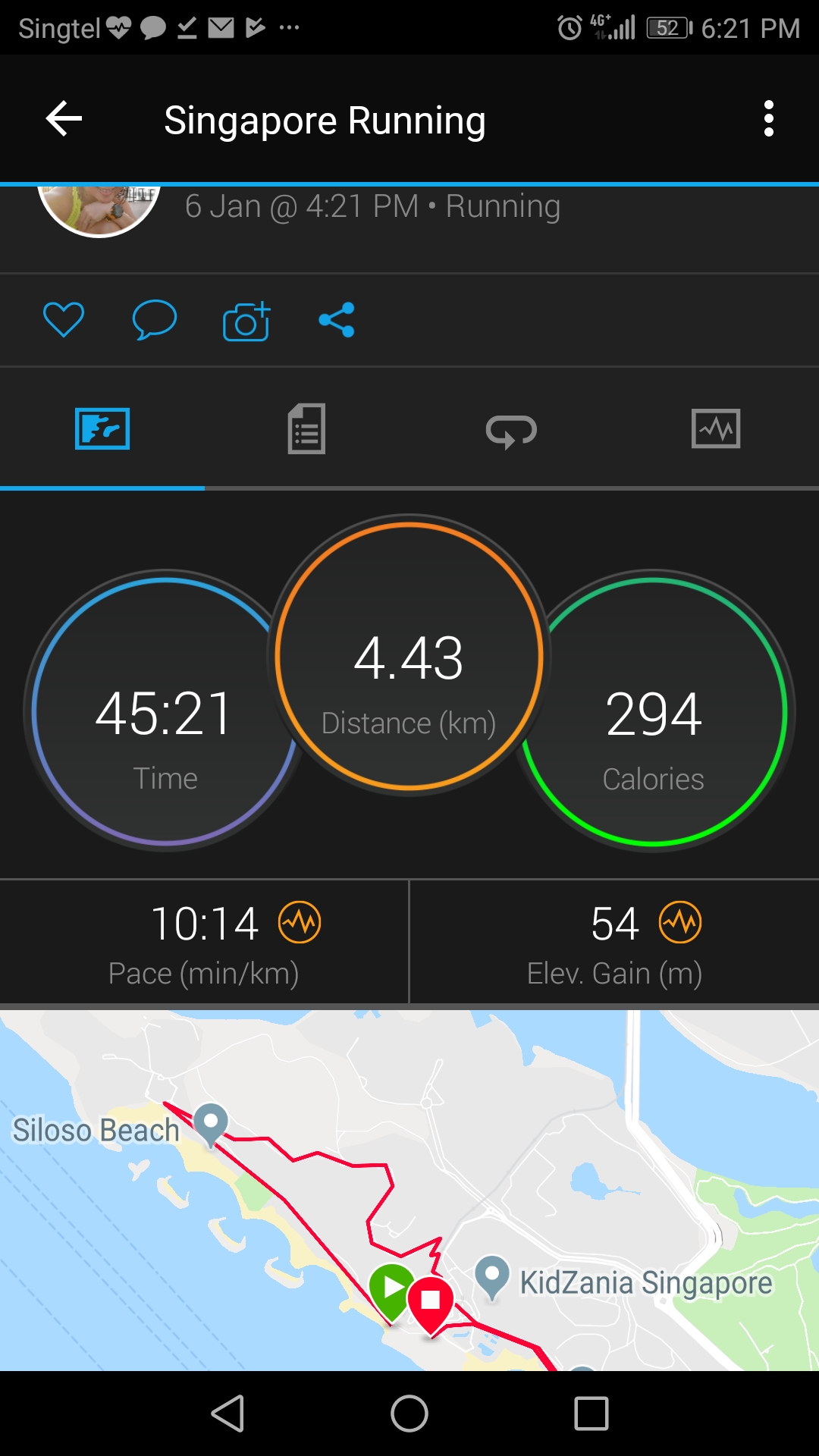The width and height of the screenshot is (819, 1456).
Task: Like this running activity
Action: (x=64, y=319)
